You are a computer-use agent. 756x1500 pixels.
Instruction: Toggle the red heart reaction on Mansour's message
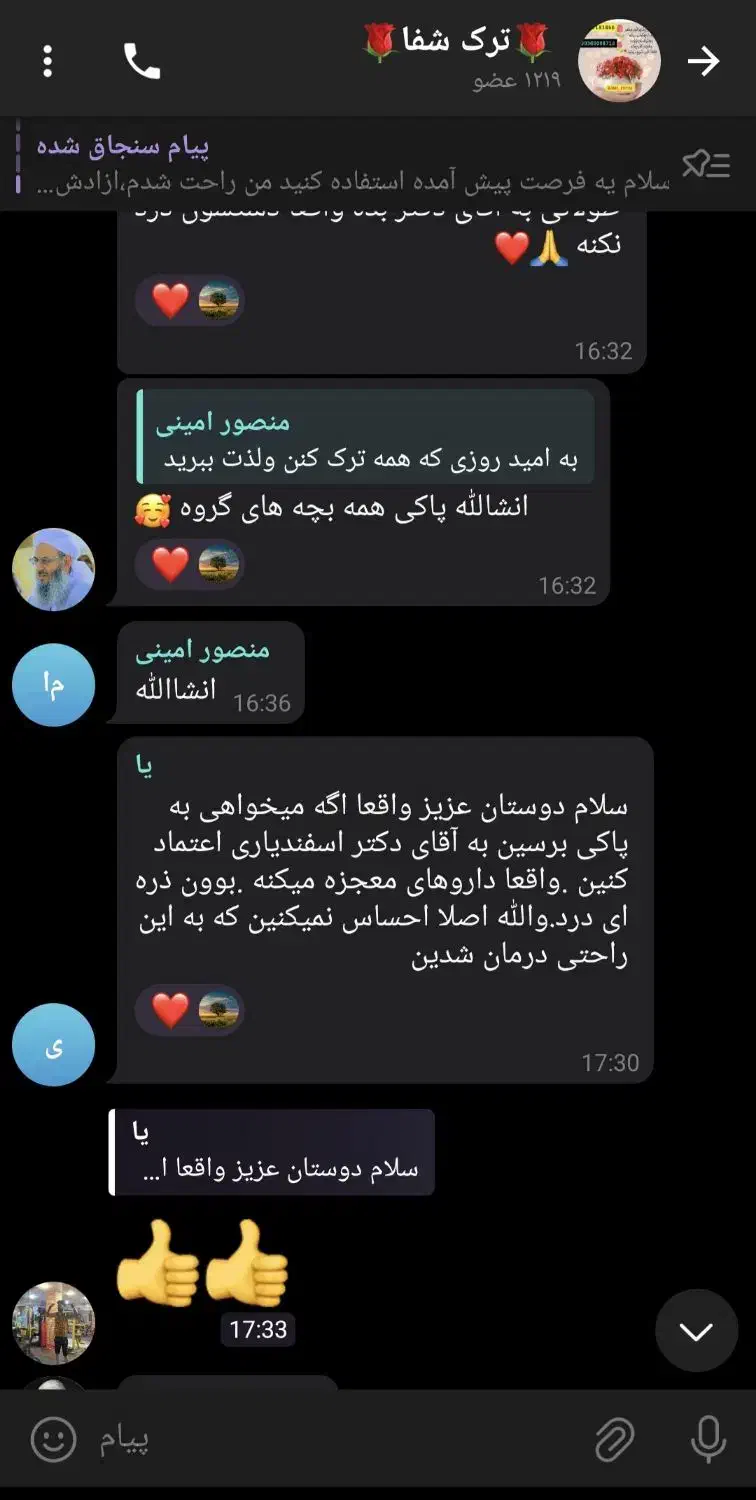167,562
